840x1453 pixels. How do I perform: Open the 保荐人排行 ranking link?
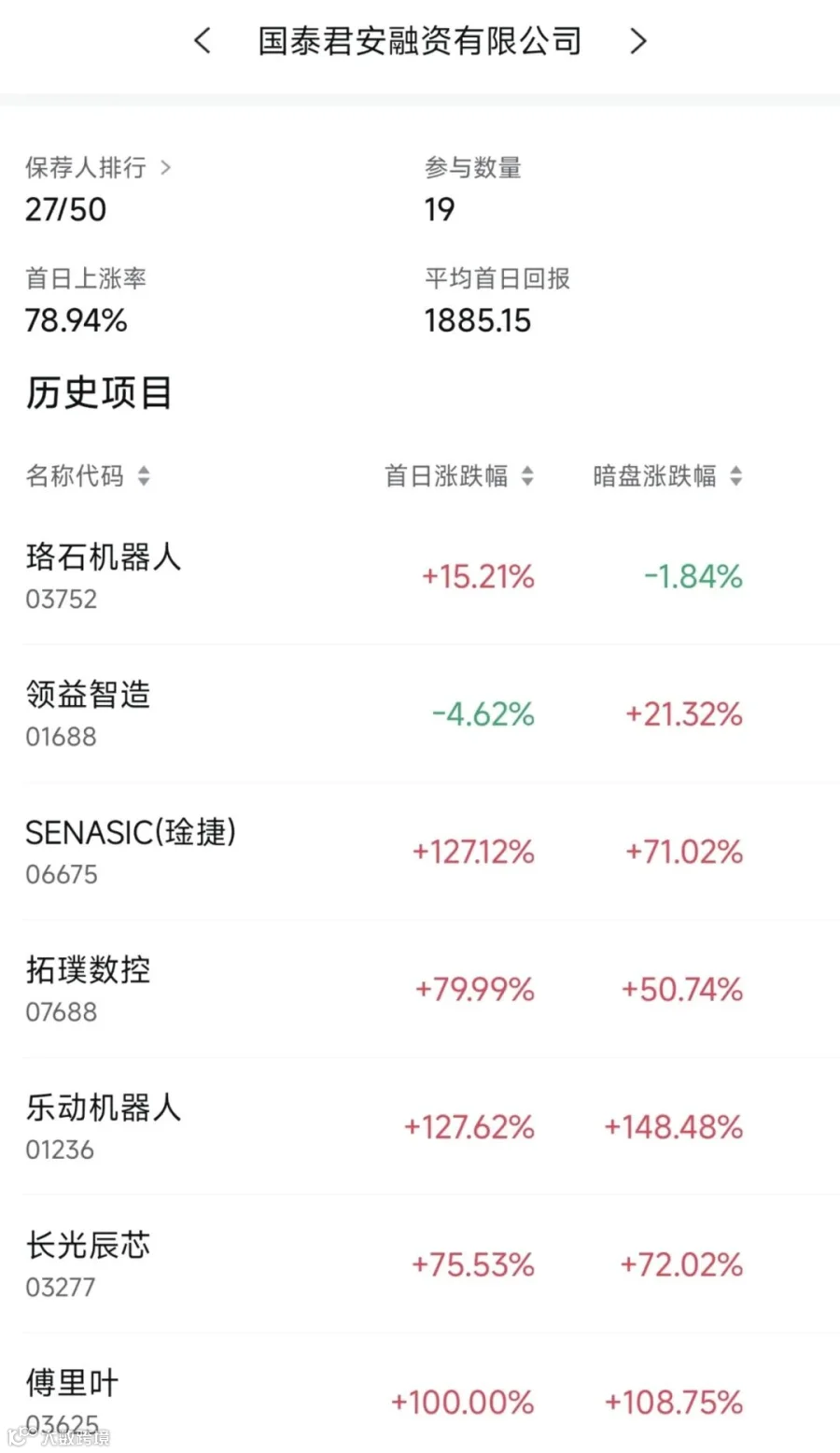(x=98, y=167)
